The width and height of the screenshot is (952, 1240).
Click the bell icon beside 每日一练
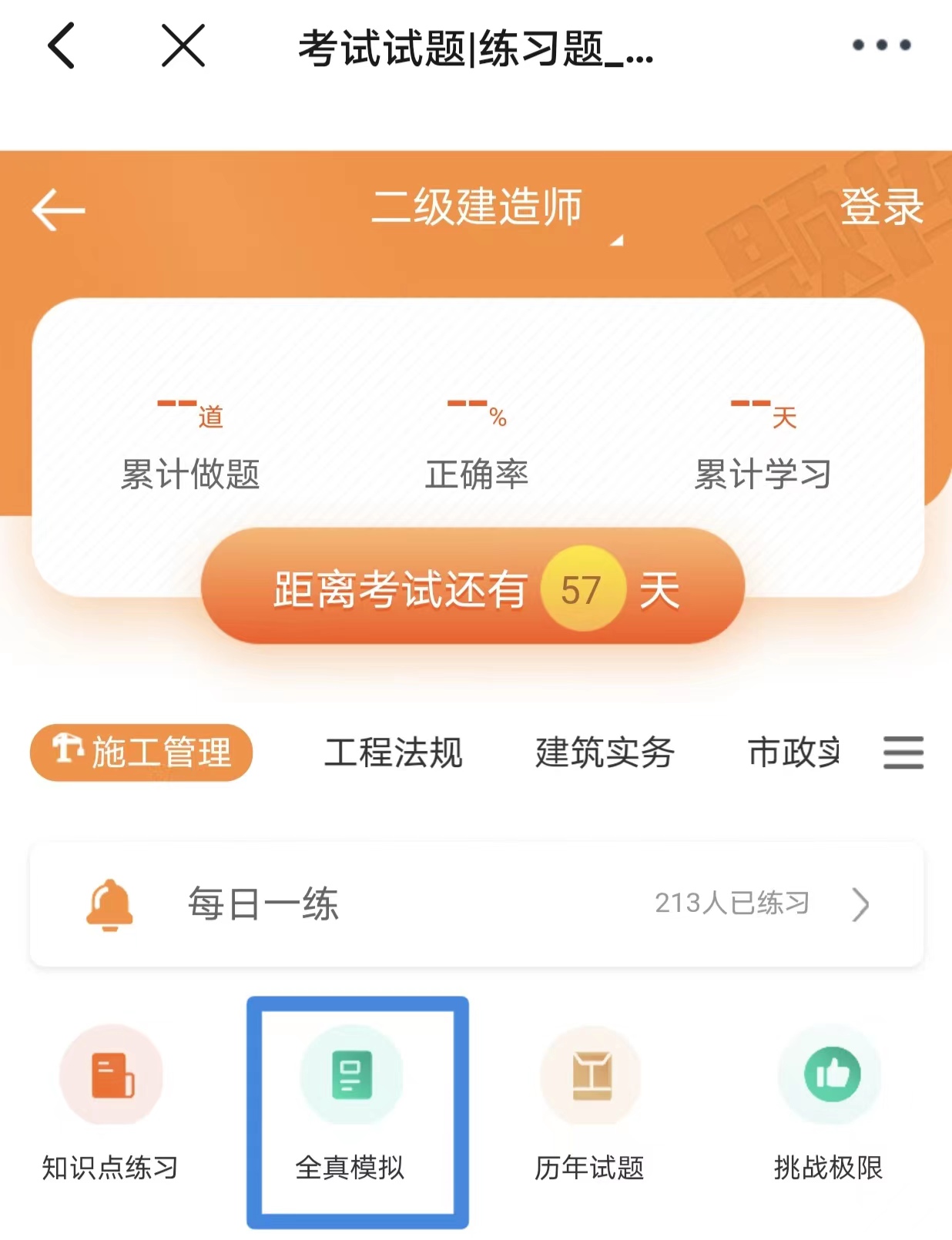(110, 904)
